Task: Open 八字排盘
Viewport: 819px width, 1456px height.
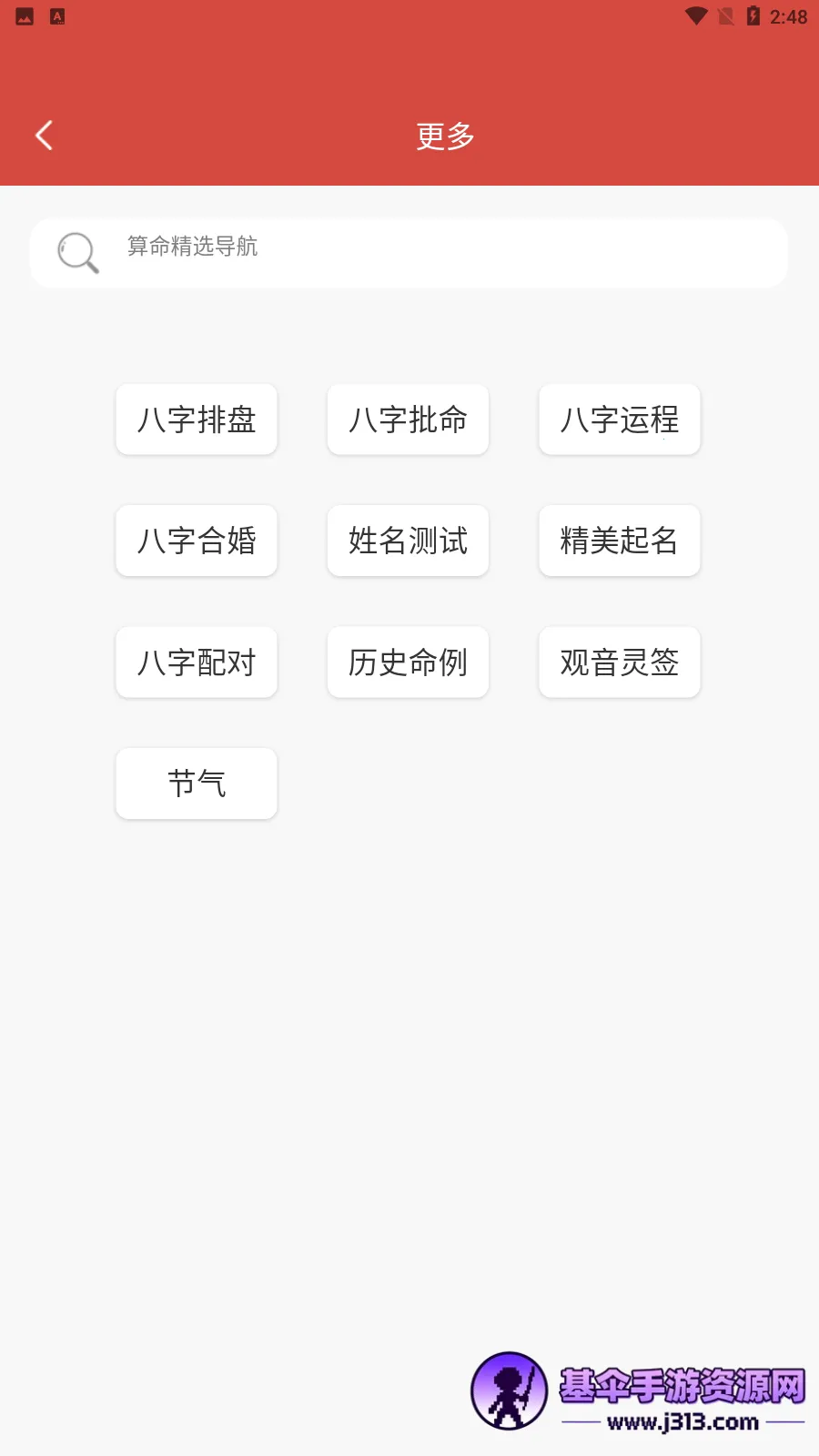Action: (x=197, y=420)
